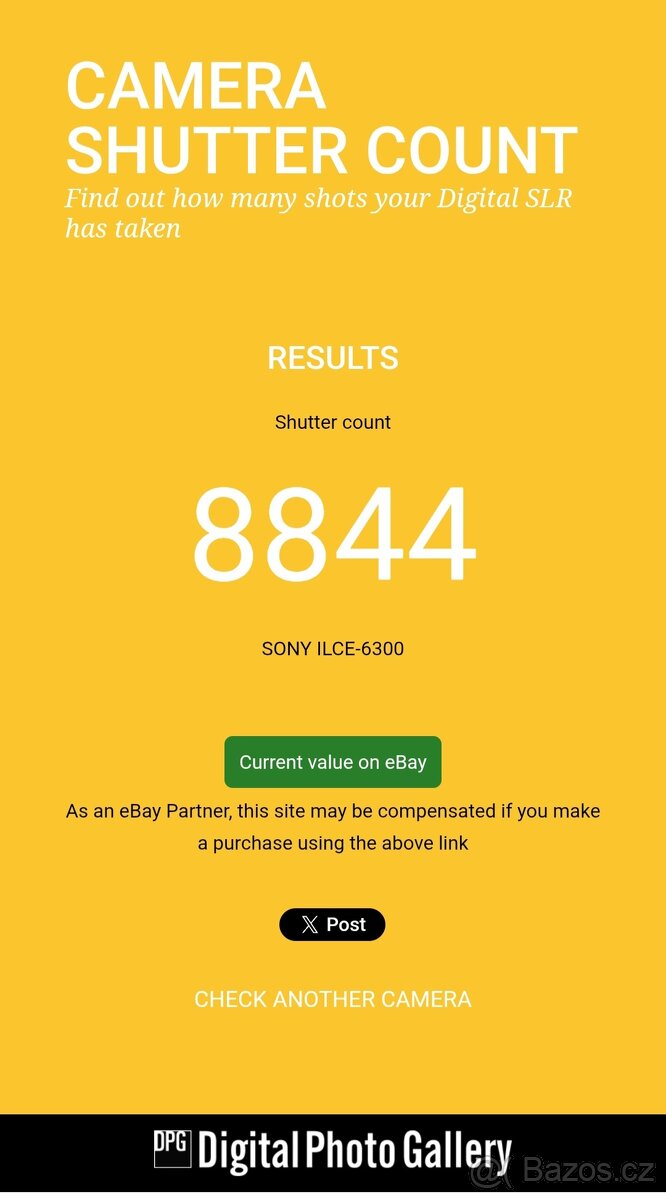666x1200 pixels.
Task: Open the Digital Photo Gallery footer banner
Action: pos(332,1151)
